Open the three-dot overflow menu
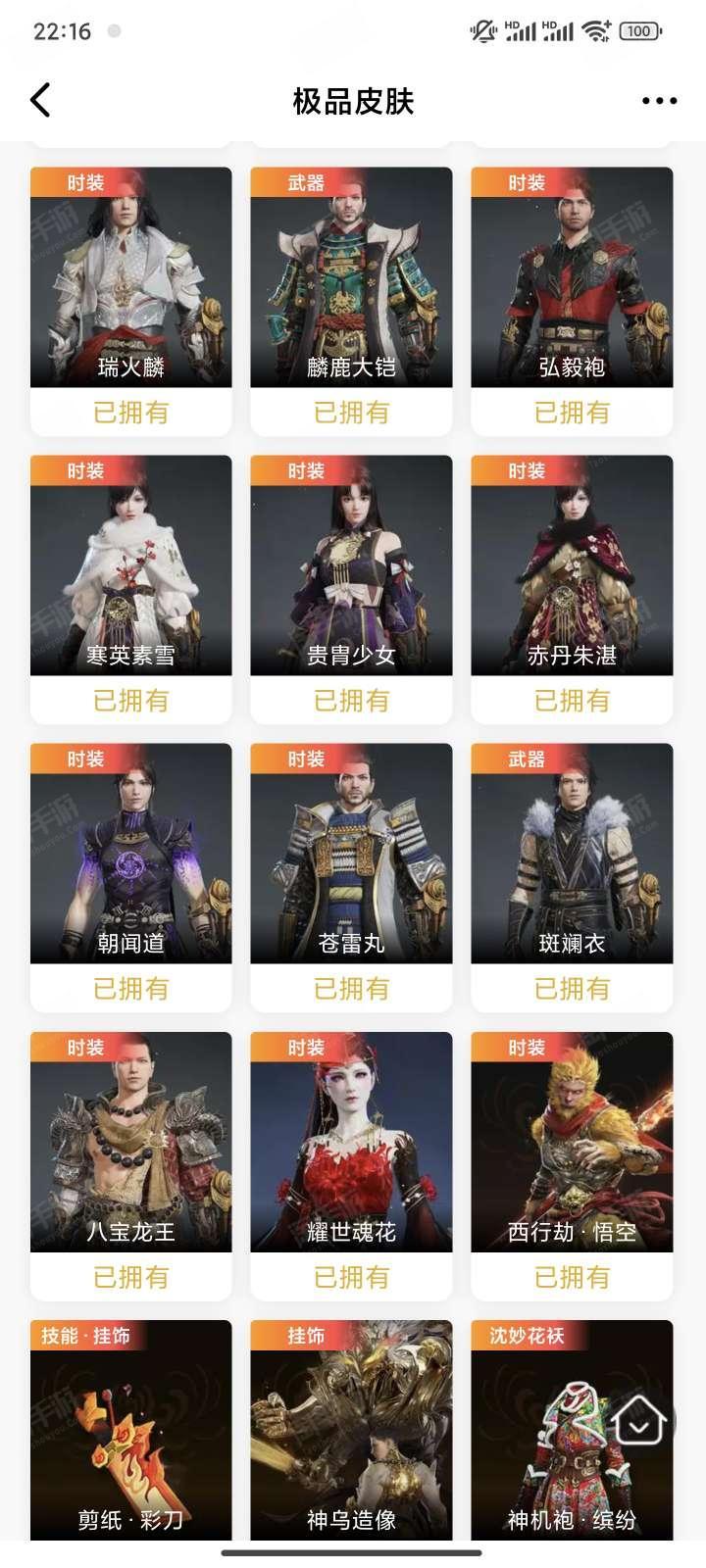Screen dimensions: 706x1568 659,101
